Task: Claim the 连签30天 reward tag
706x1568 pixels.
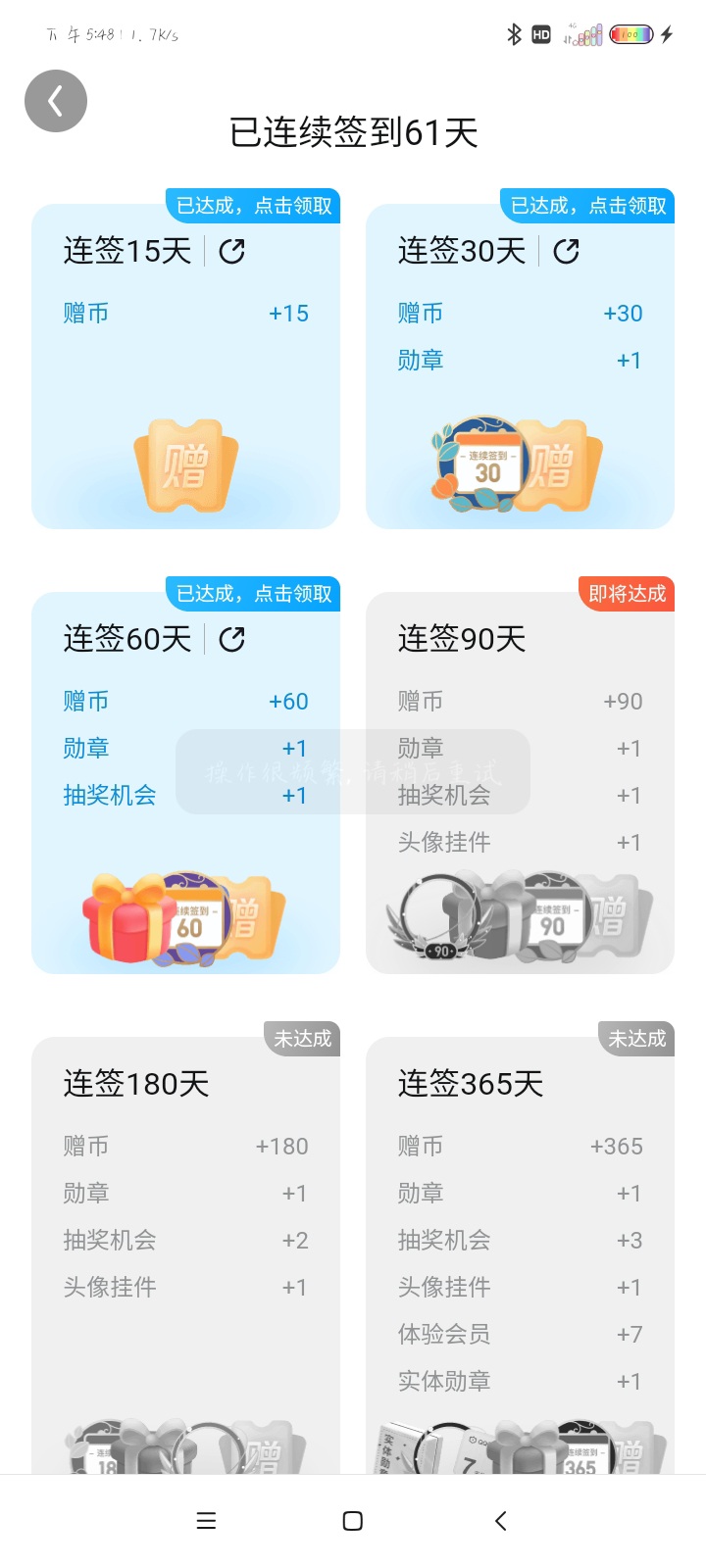Action: pos(587,206)
